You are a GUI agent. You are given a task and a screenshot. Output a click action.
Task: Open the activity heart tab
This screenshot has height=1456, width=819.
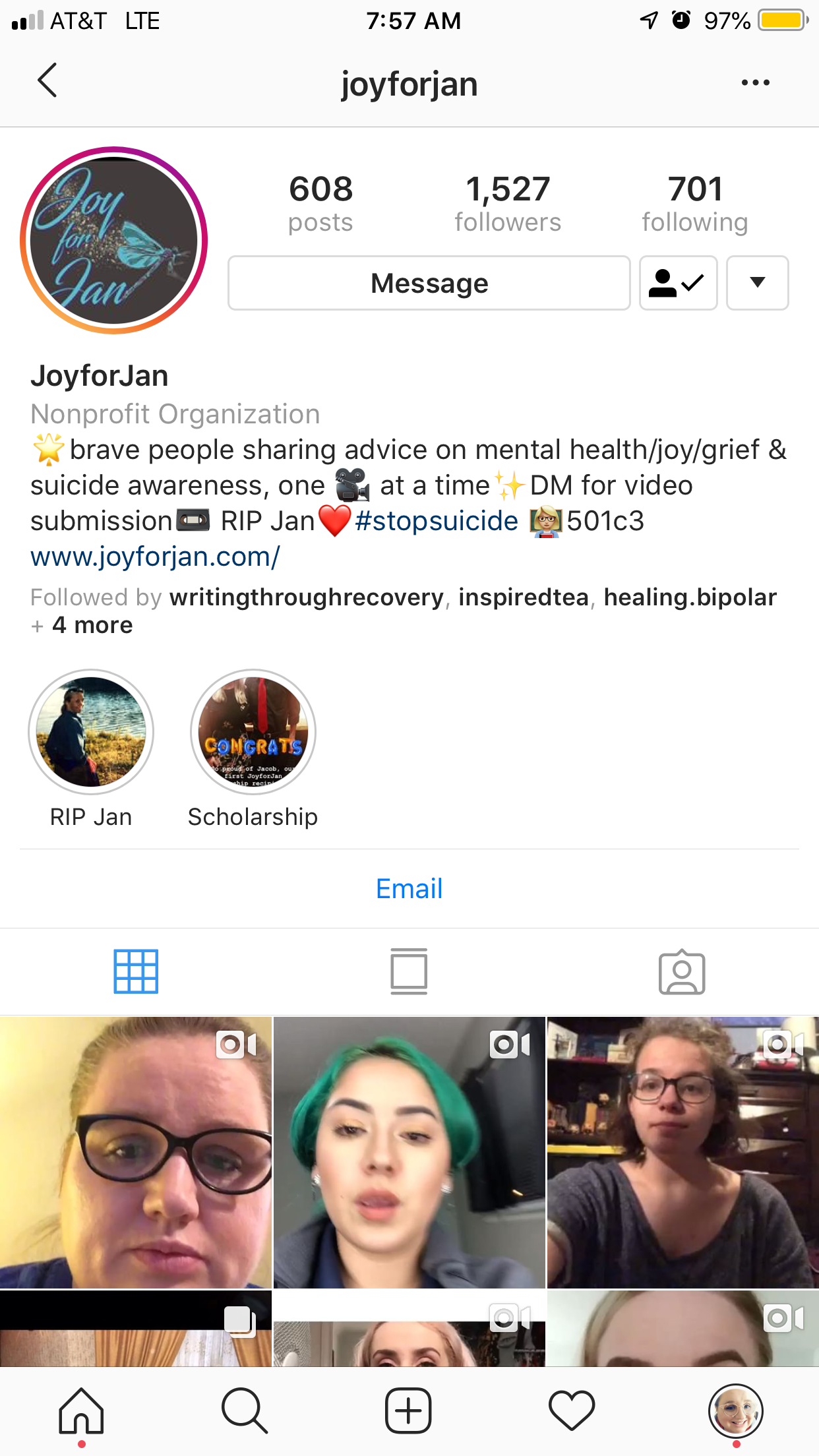pos(572,1411)
